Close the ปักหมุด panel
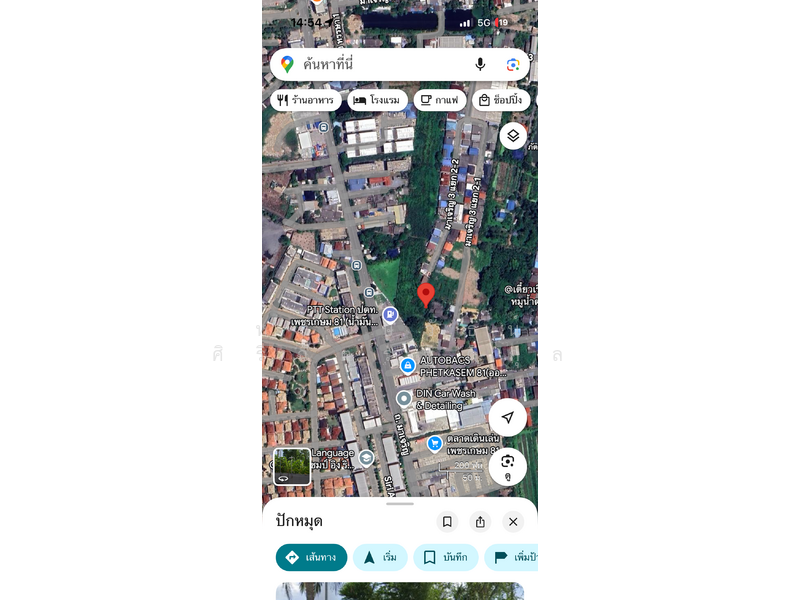800x600 pixels. coord(513,521)
